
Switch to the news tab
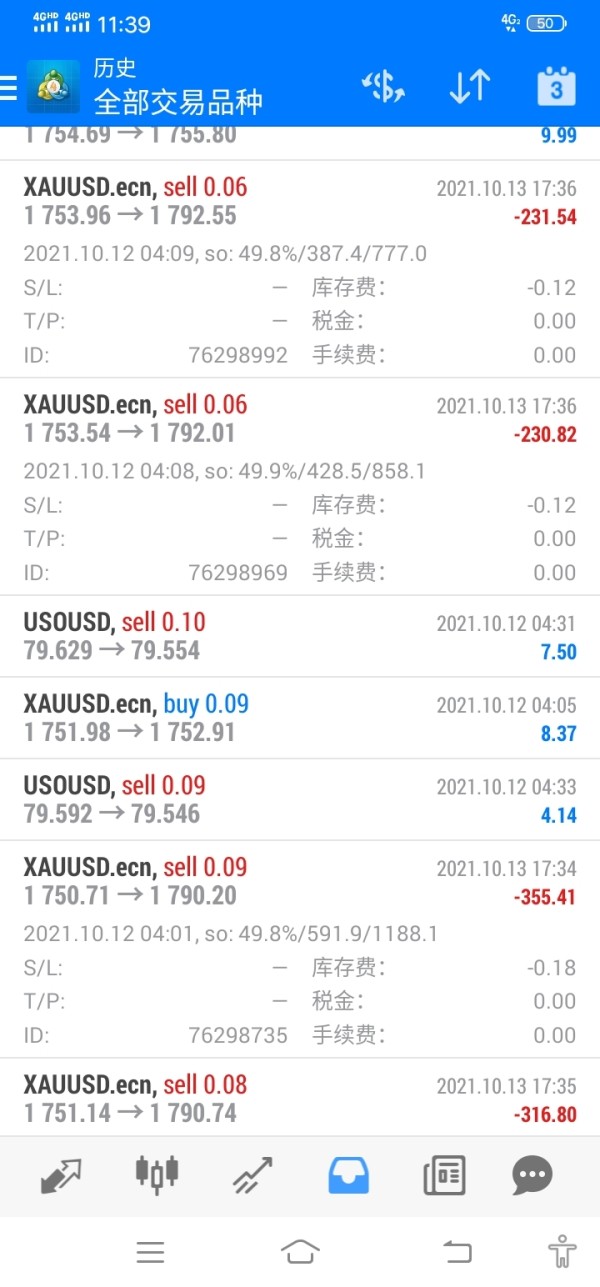(x=444, y=1175)
